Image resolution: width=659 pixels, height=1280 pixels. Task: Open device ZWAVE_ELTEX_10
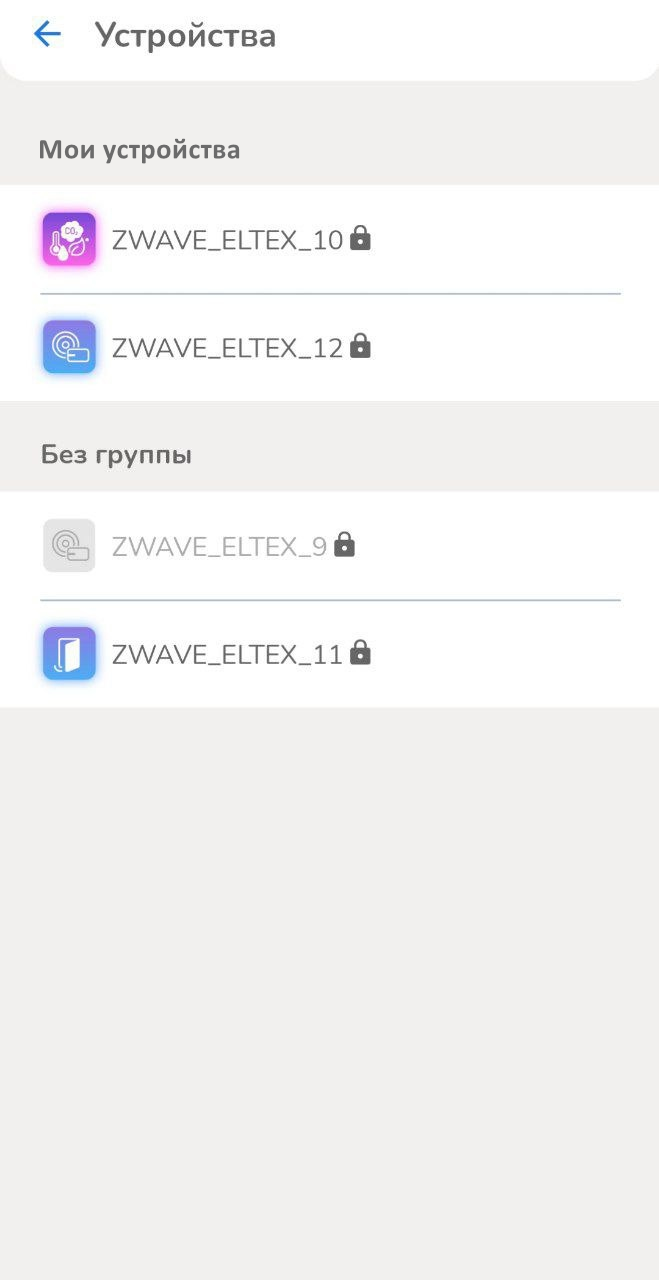pyautogui.click(x=227, y=240)
